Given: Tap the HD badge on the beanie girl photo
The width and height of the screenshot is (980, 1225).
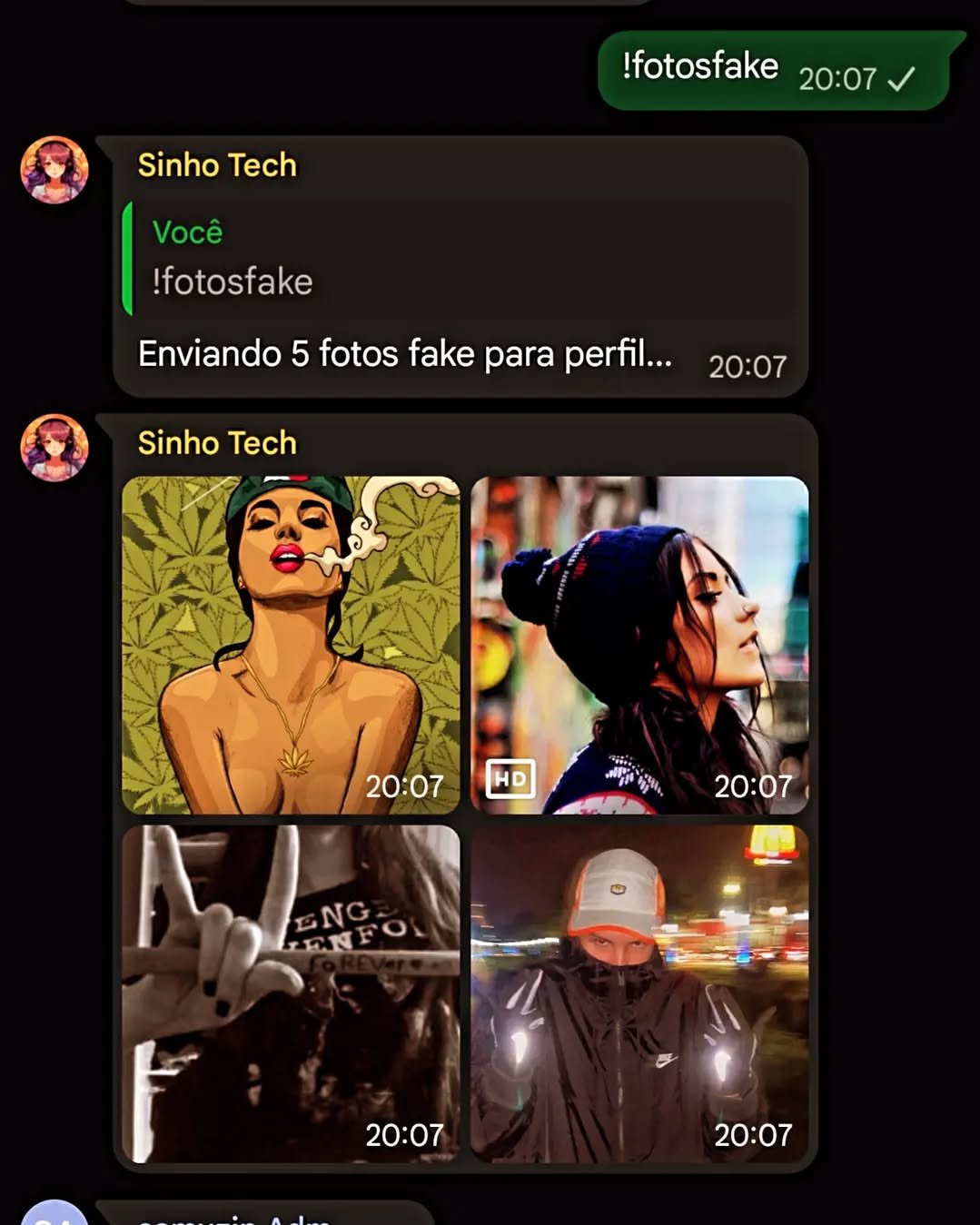Looking at the screenshot, I should (510, 778).
